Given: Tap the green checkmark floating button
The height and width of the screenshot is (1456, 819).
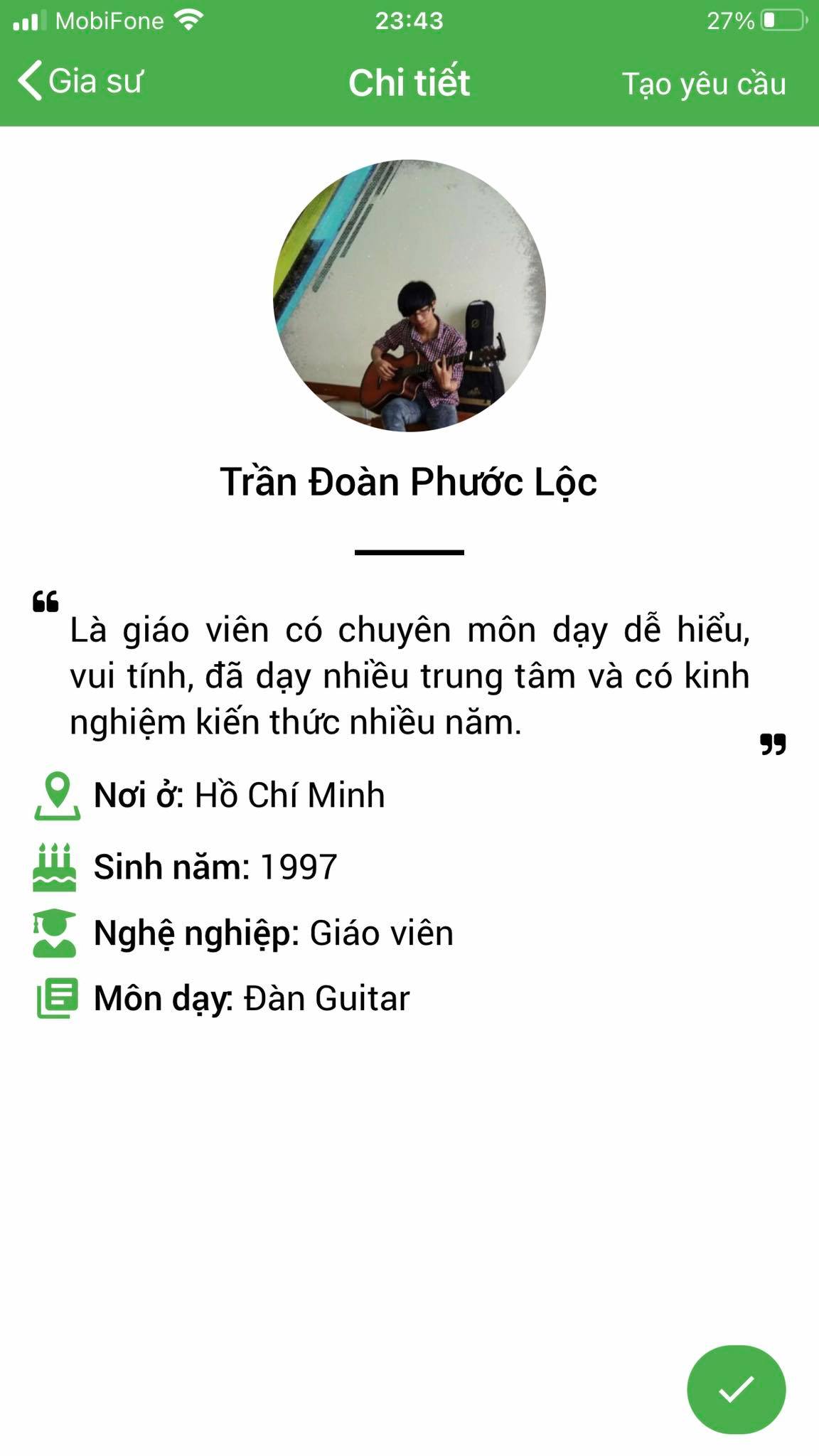Looking at the screenshot, I should 736,1388.
